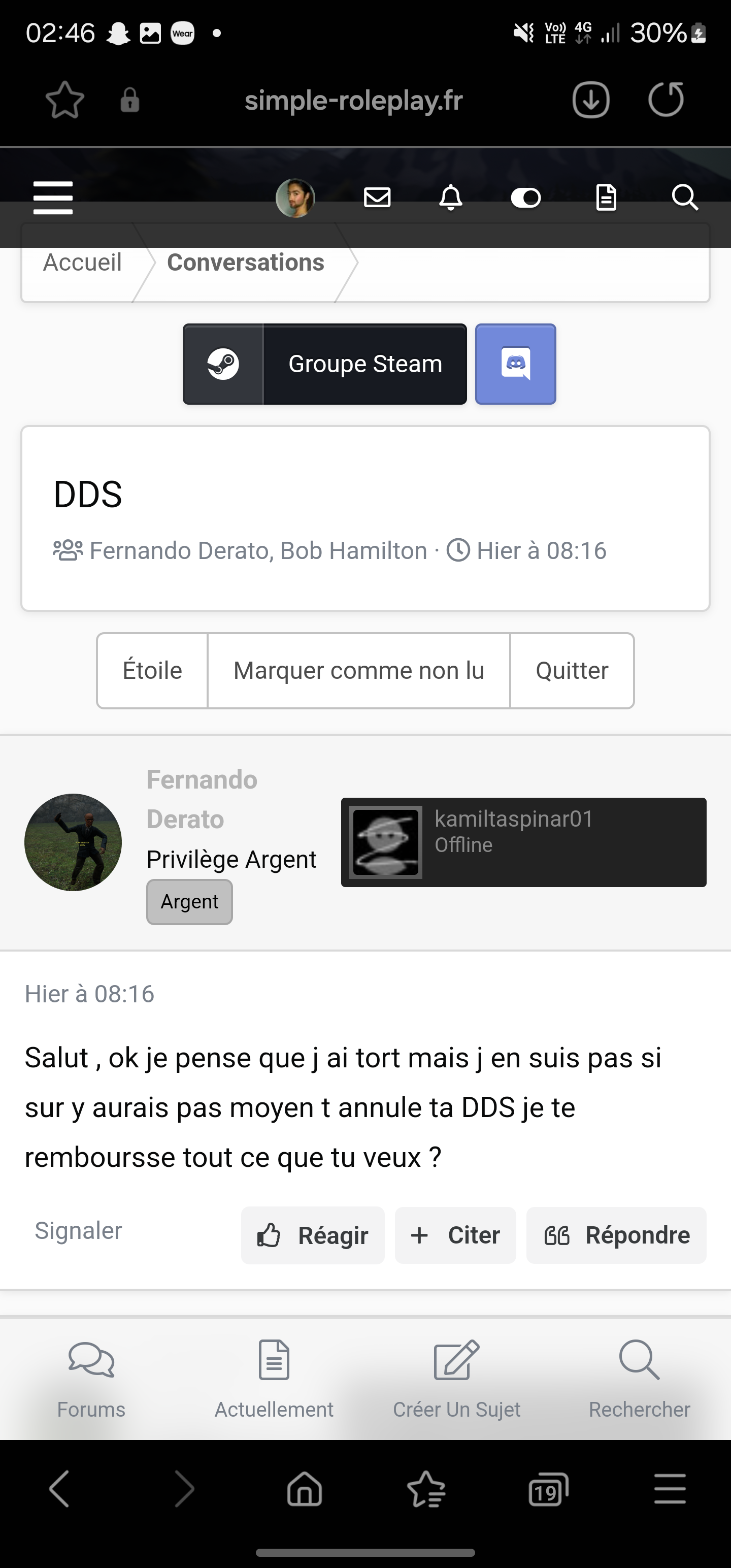Go to Accueil breadcrumb
731x1568 pixels.
(82, 263)
